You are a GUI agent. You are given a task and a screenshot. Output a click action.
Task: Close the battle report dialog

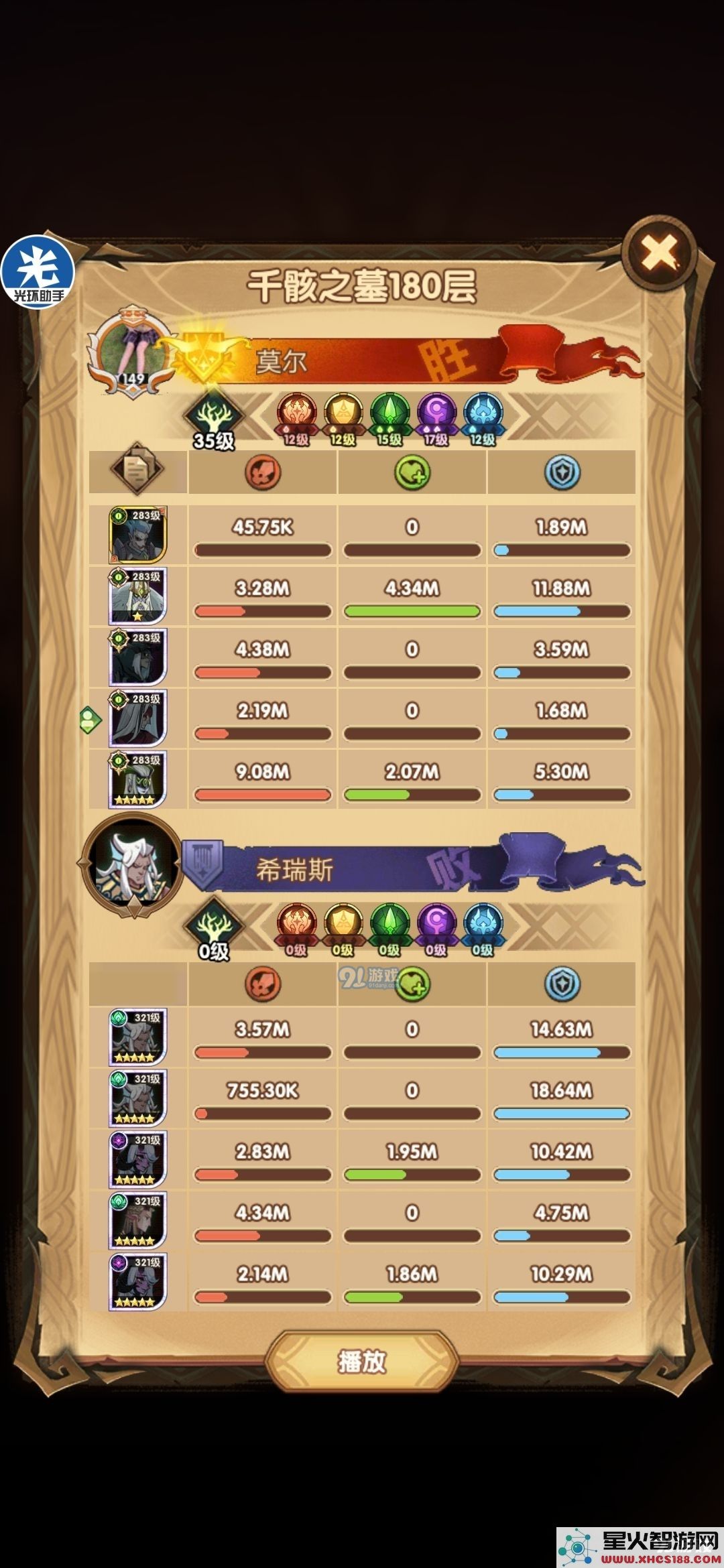tap(659, 253)
